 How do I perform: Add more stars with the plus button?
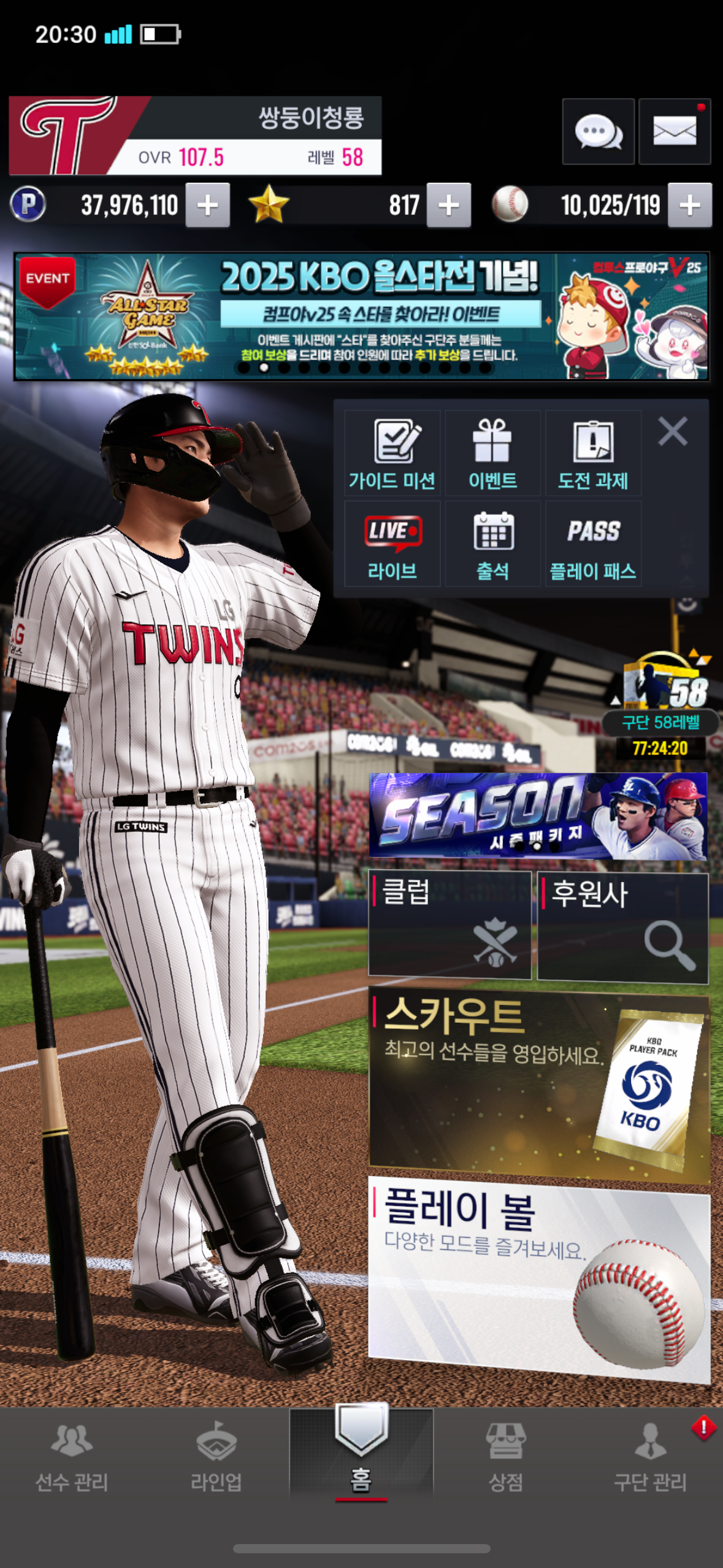(449, 206)
